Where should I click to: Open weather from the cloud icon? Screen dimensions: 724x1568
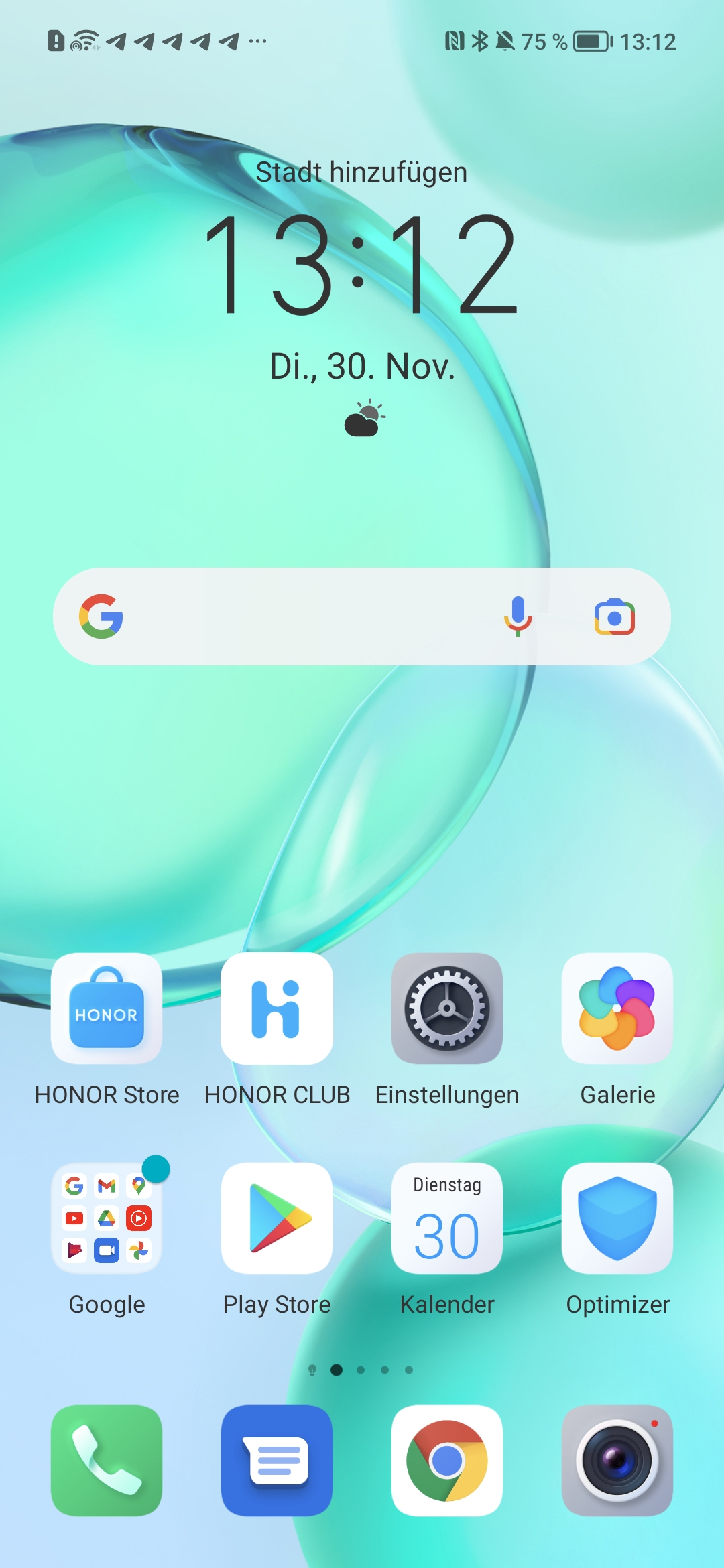[365, 418]
